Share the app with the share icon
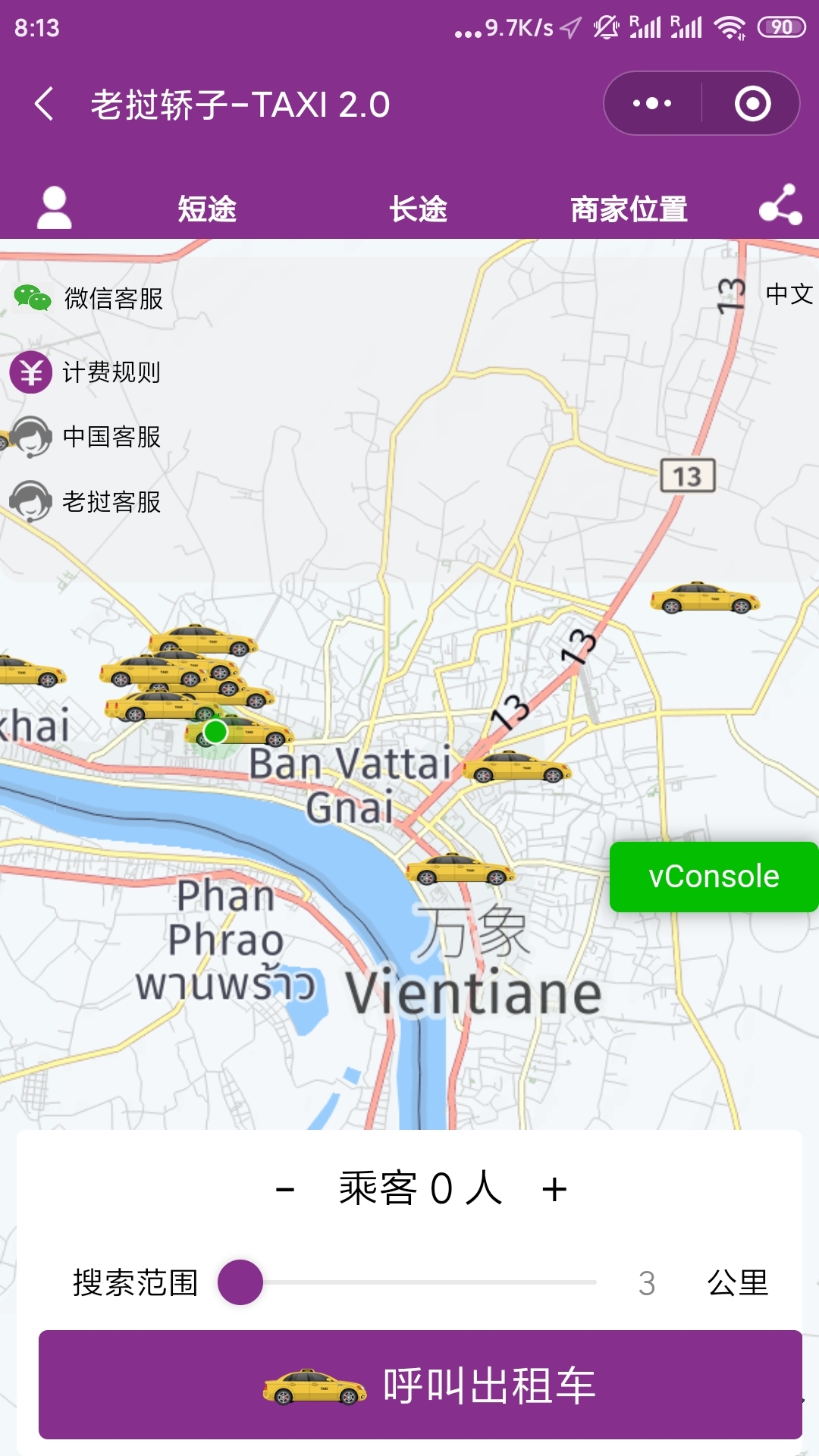Image resolution: width=819 pixels, height=1456 pixels. [x=780, y=205]
